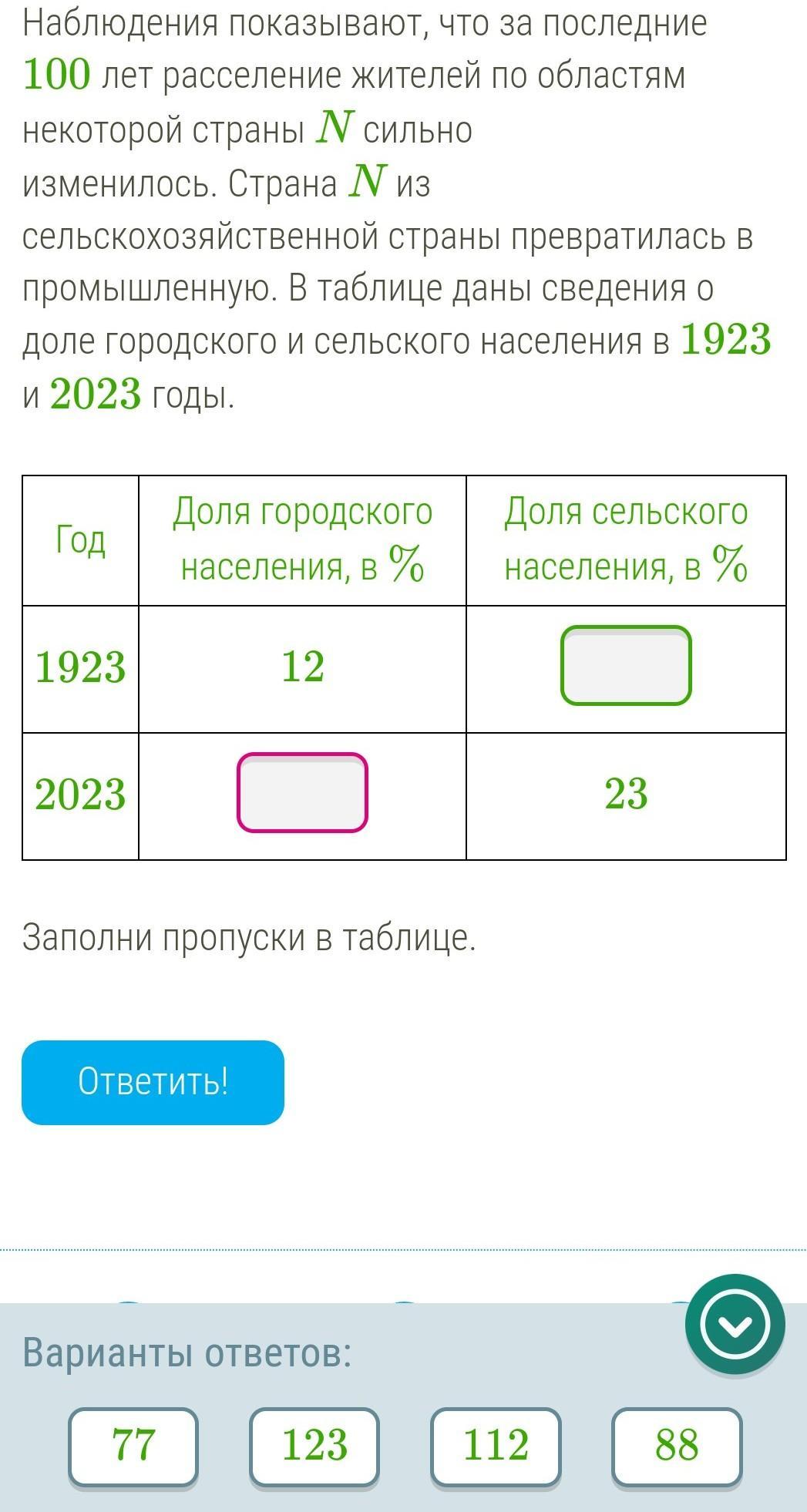Image resolution: width=807 pixels, height=1512 pixels.
Task: Collapse answer options with the chevron button
Action: (x=735, y=1325)
